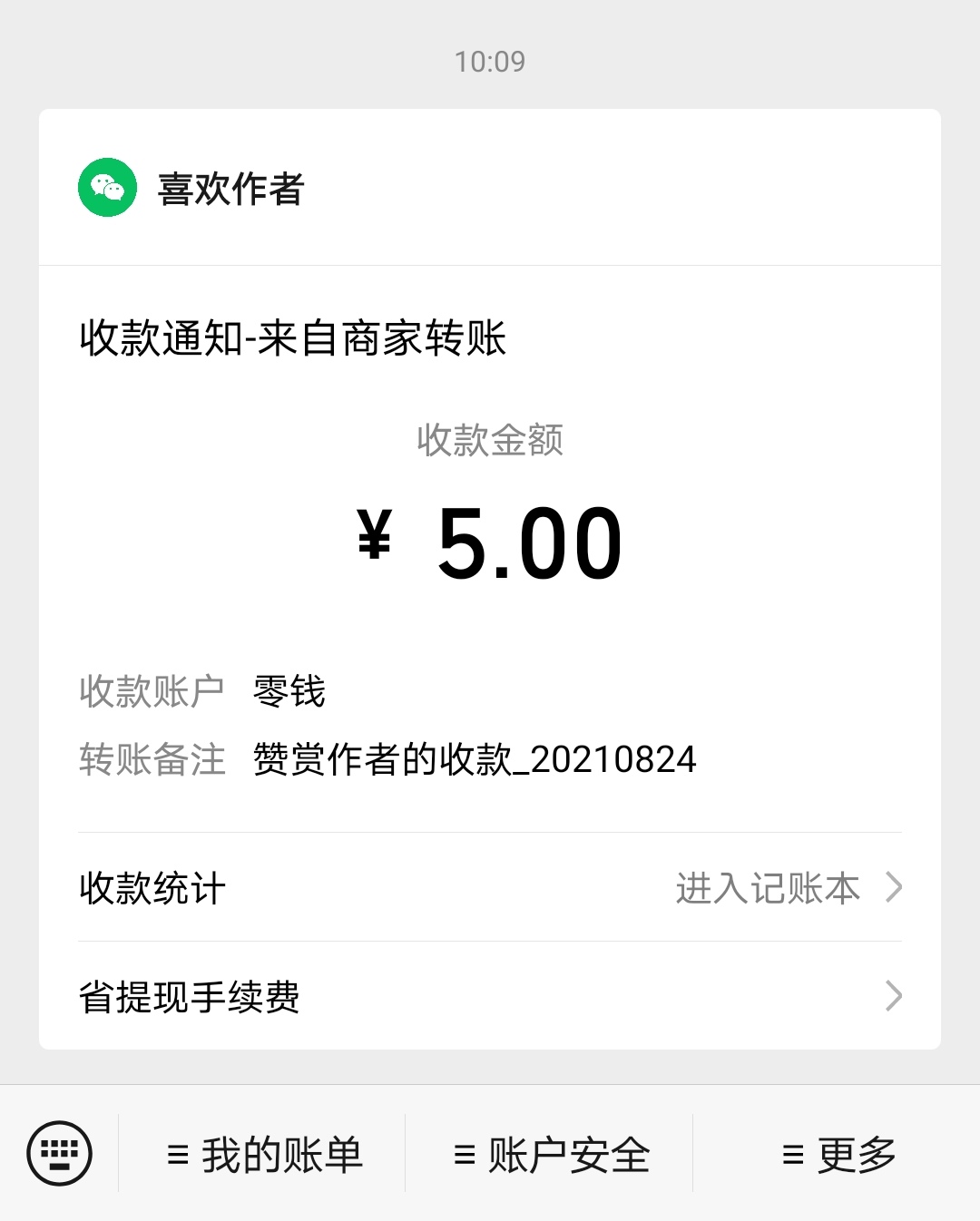
Task: Open the 账户安全 menu
Action: [x=551, y=1155]
